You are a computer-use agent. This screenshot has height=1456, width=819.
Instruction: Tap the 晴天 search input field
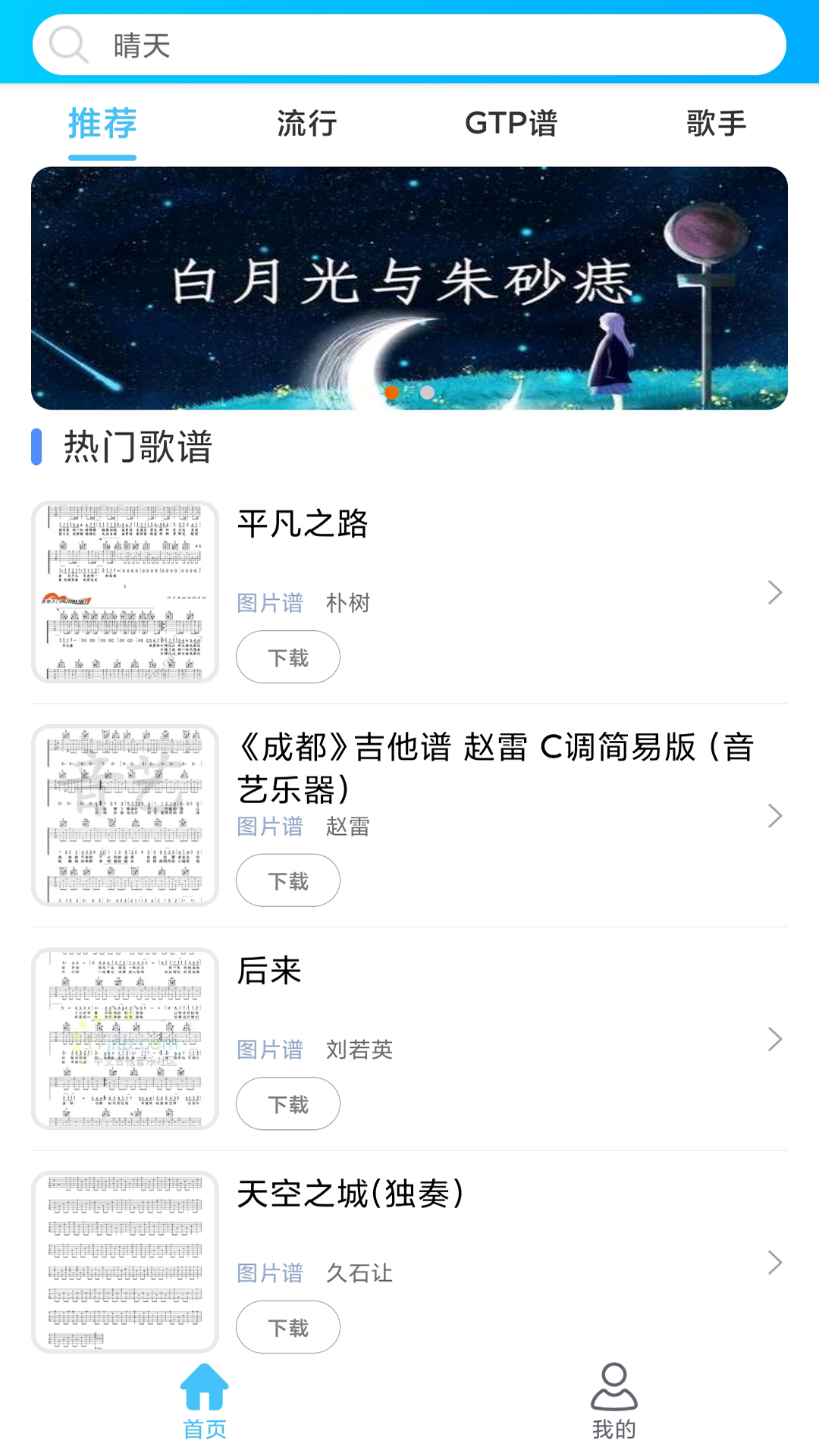[409, 45]
